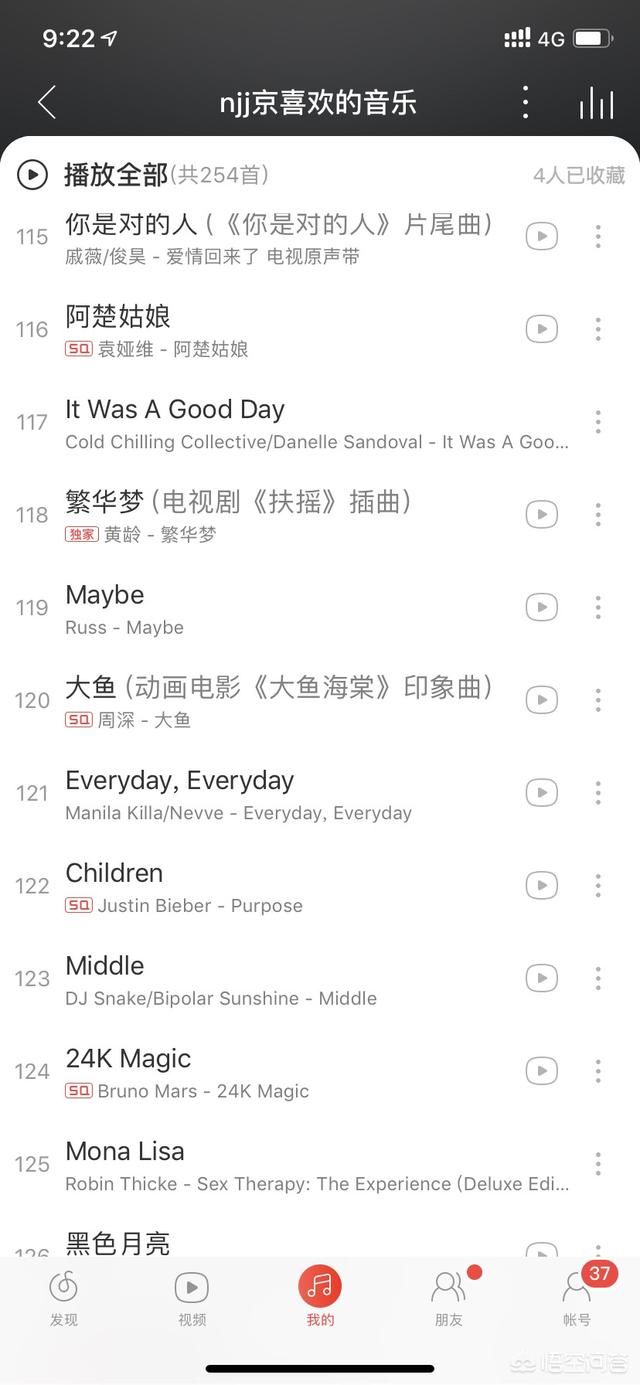Open the 朋友 tab

click(449, 1298)
